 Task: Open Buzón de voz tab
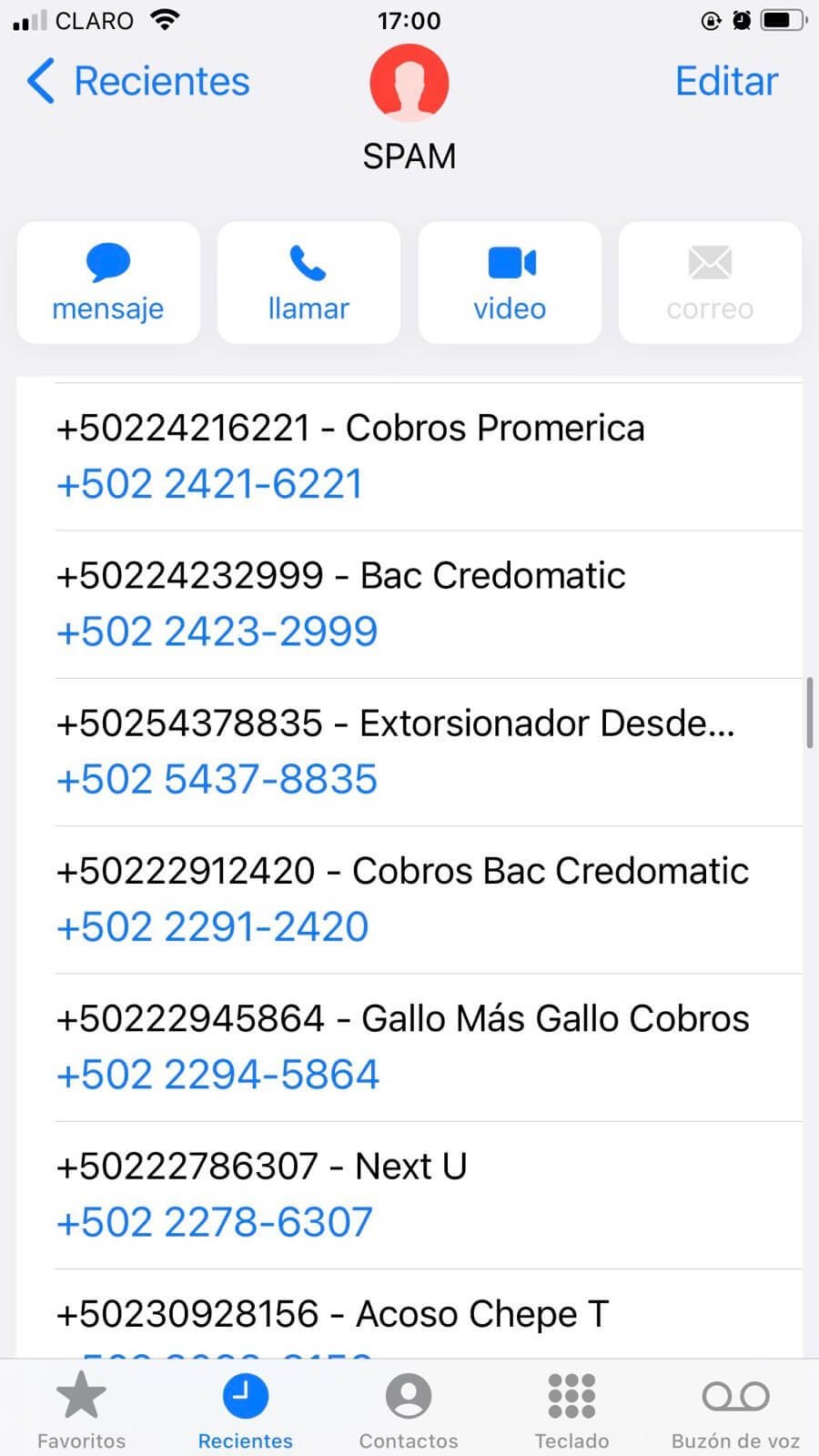[x=735, y=1410]
